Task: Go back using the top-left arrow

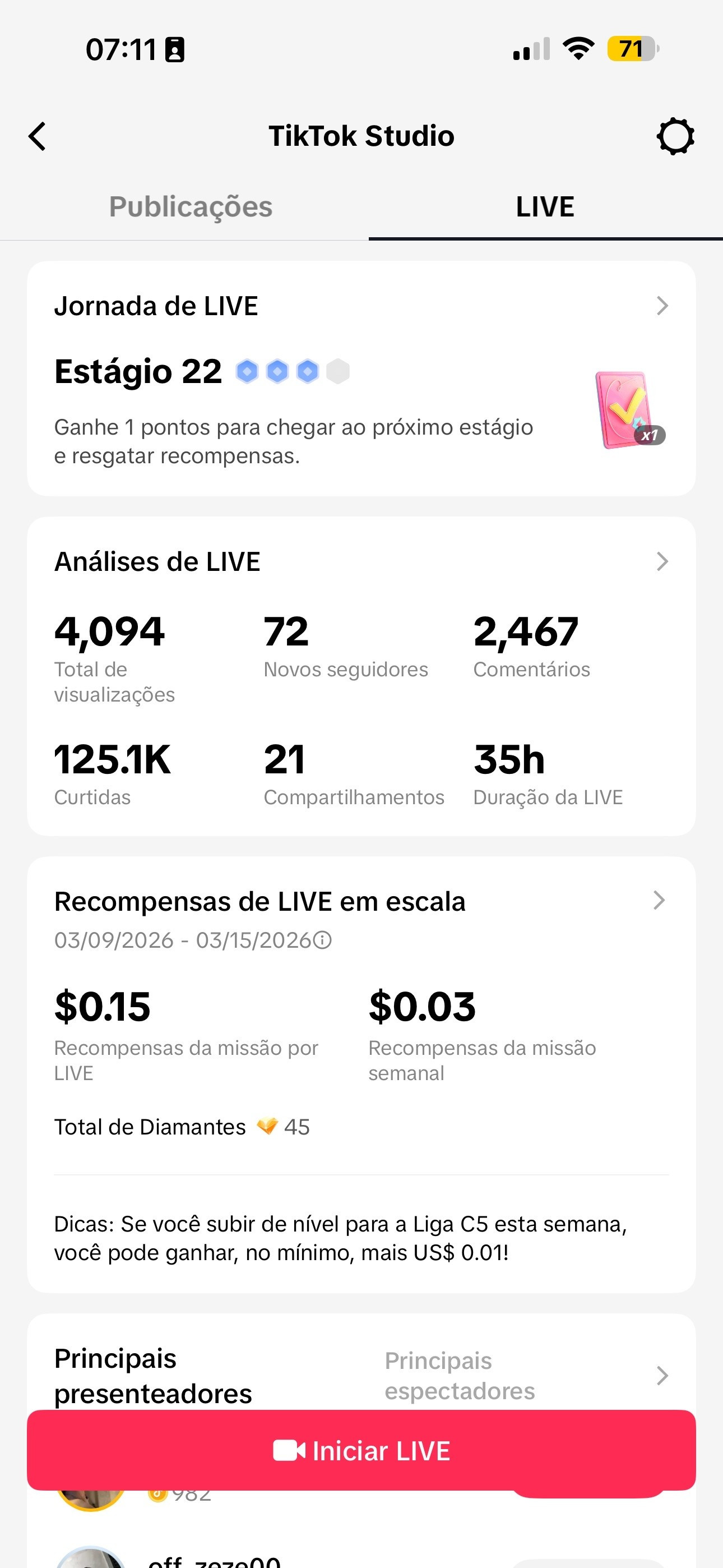Action: coord(37,136)
